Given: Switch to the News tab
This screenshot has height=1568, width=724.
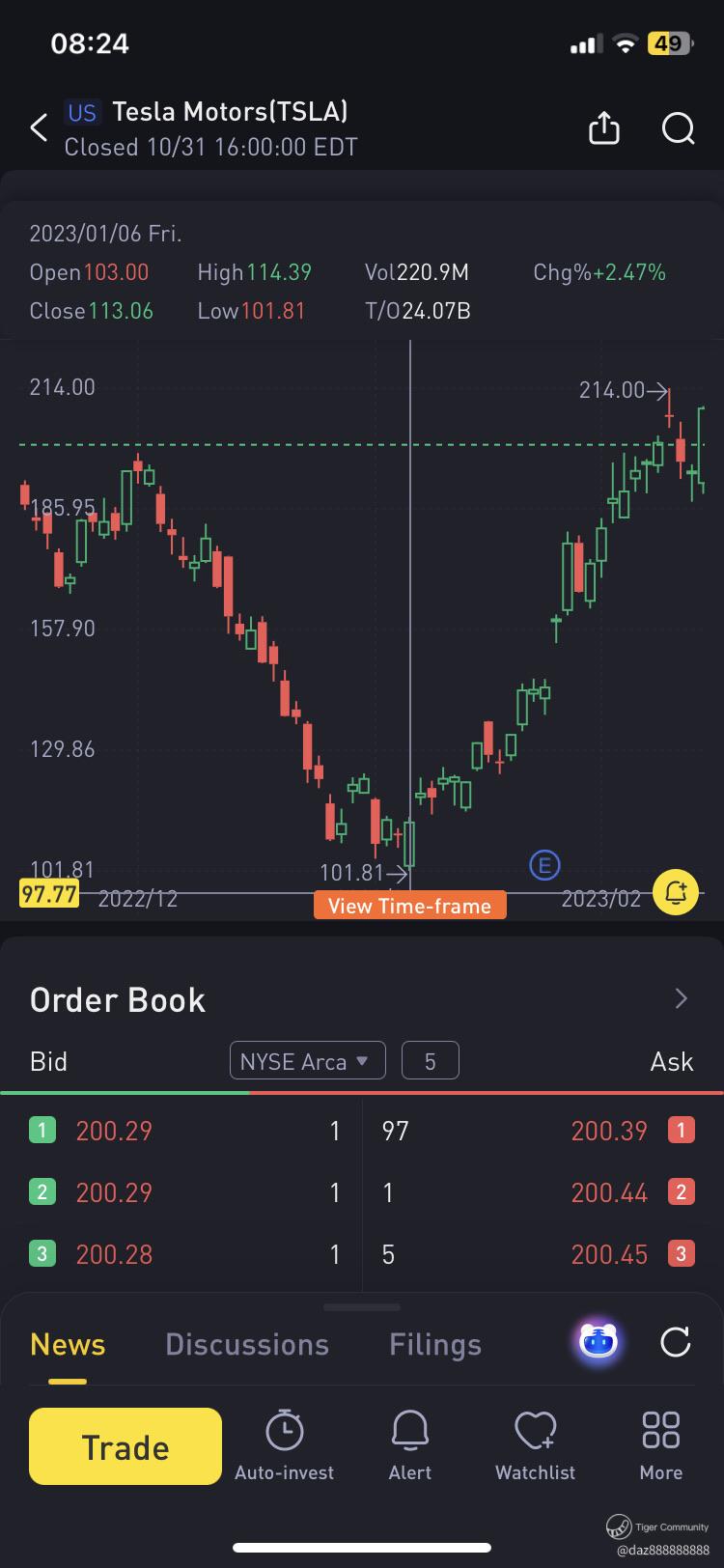Looking at the screenshot, I should pyautogui.click(x=68, y=1344).
